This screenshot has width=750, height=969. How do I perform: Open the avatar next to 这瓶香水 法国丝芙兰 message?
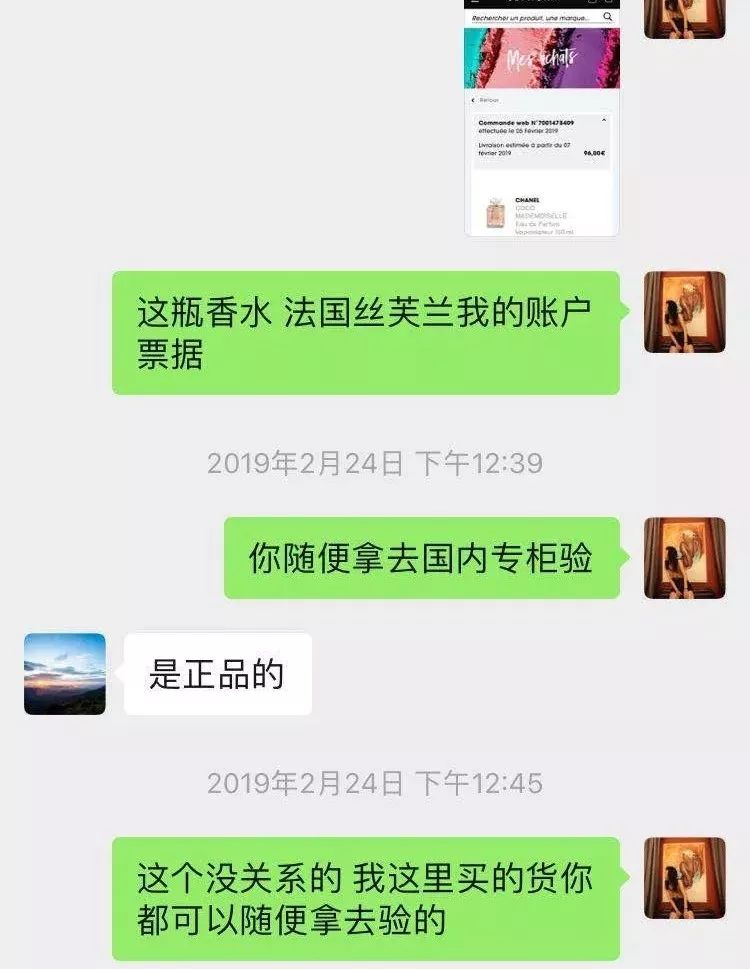[x=685, y=312]
